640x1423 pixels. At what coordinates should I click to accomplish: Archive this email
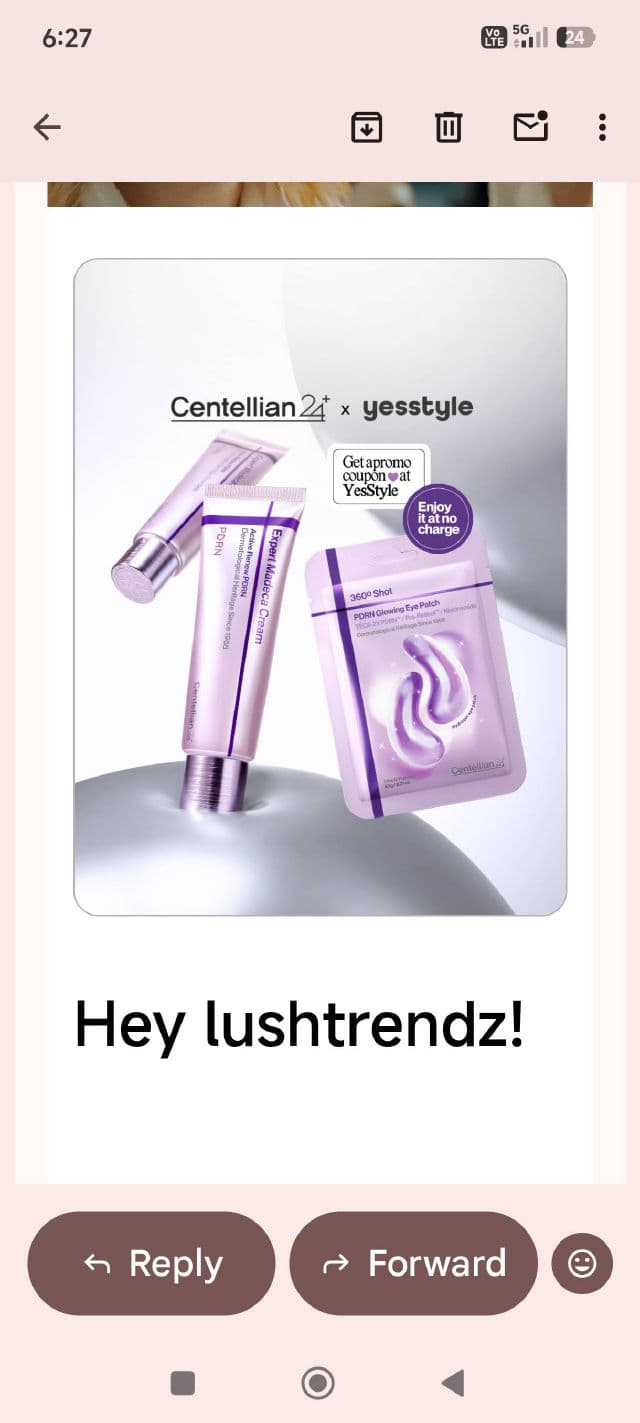(367, 127)
